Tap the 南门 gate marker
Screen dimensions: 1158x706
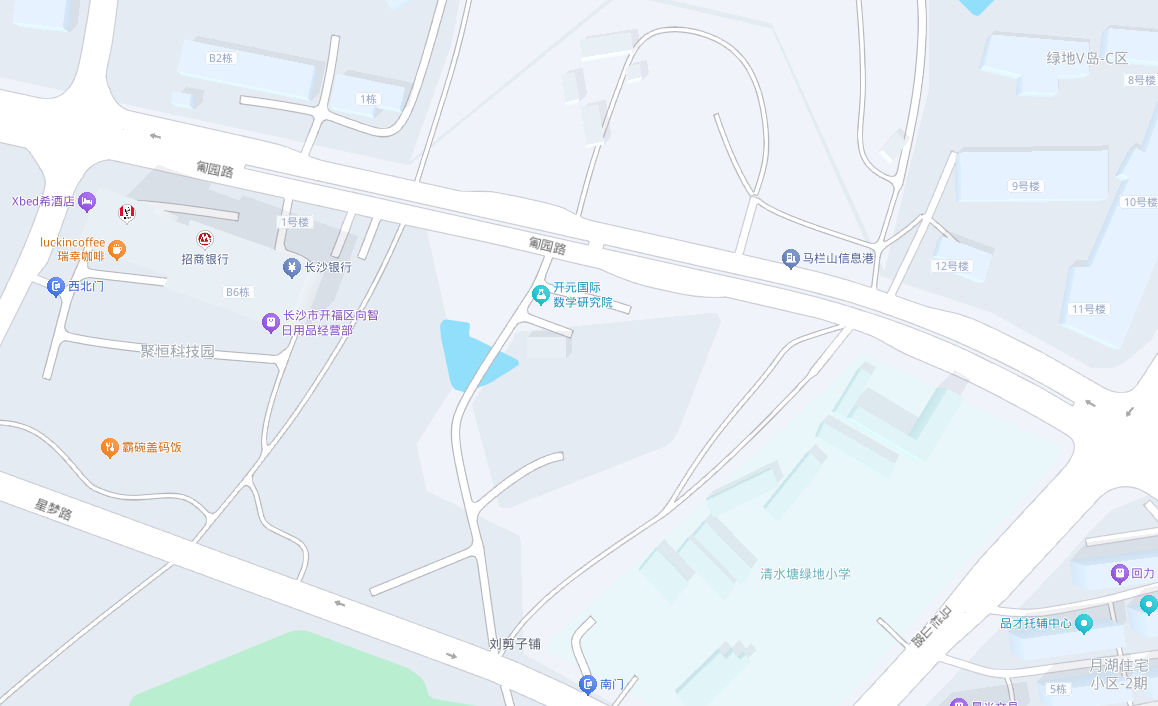pos(588,684)
